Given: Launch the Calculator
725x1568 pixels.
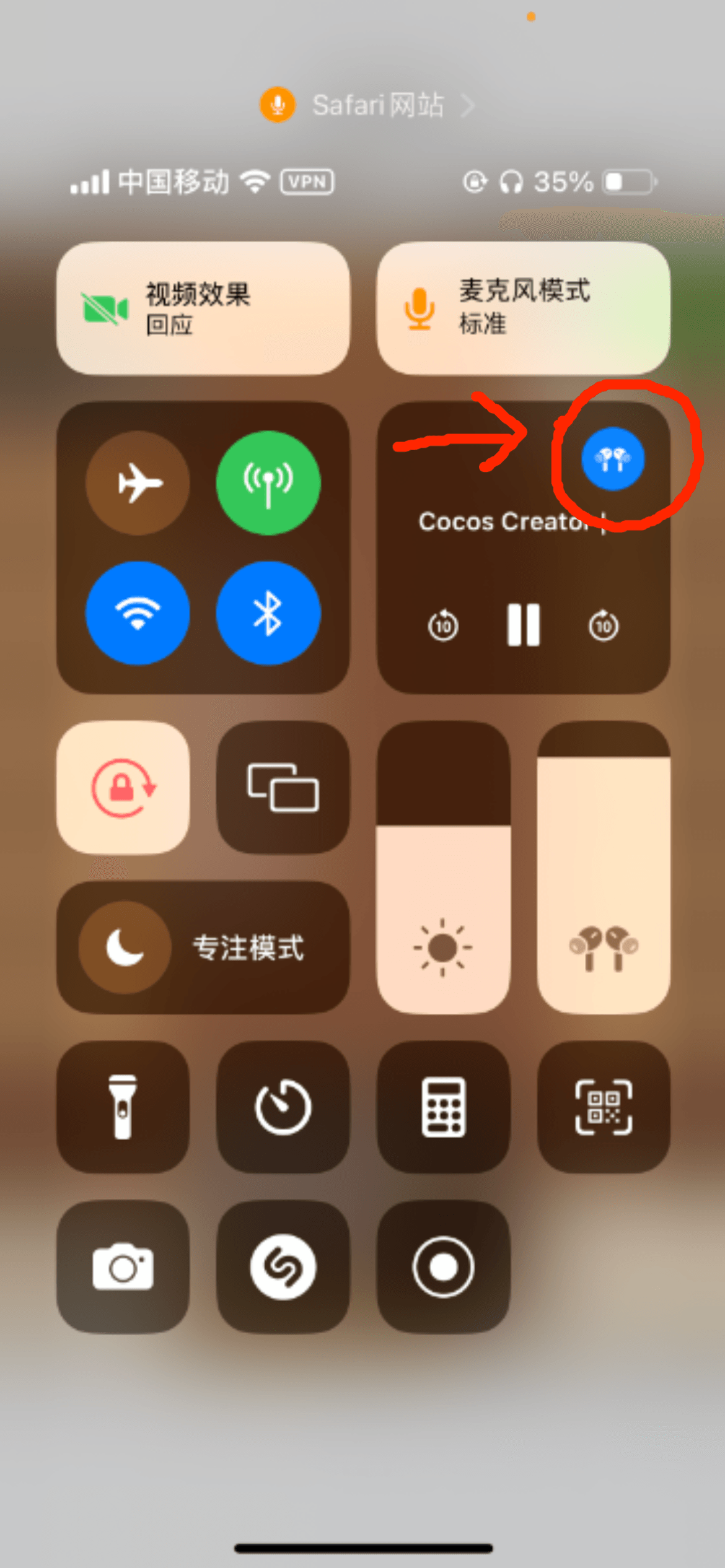Looking at the screenshot, I should click(x=443, y=1108).
